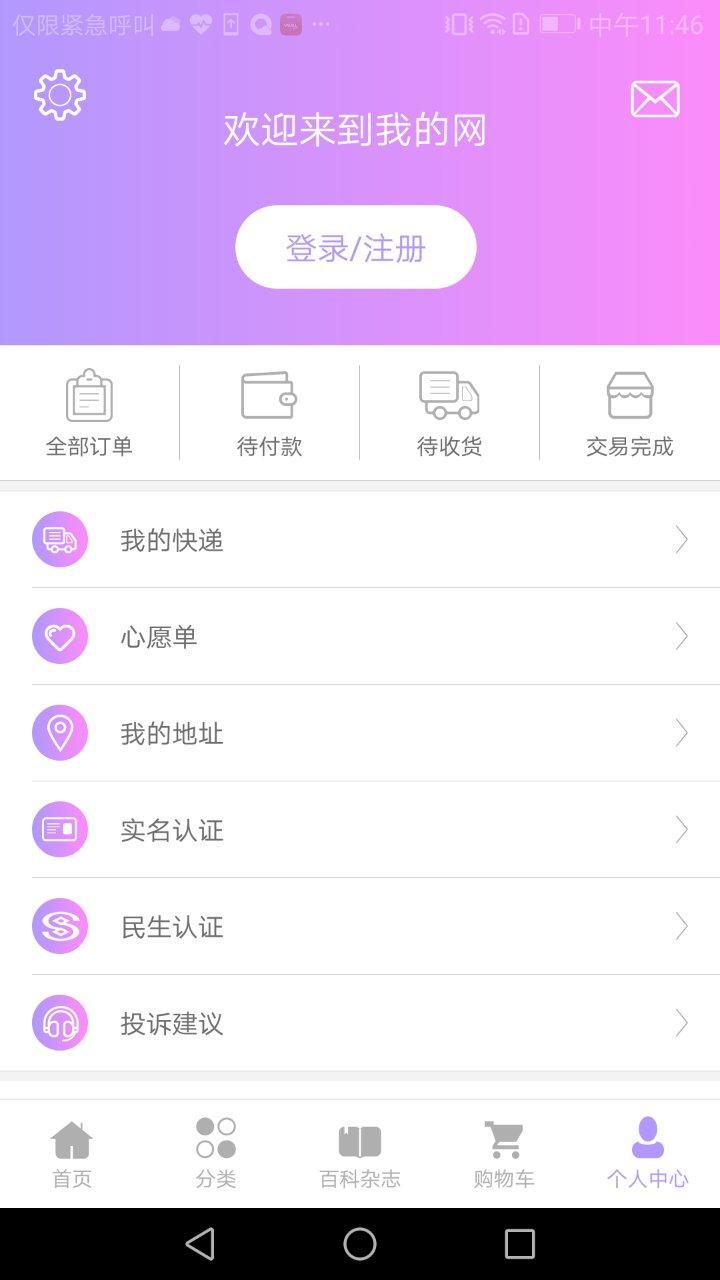720x1280 pixels.
Task: Open the 投诉建议 row
Action: tap(360, 1023)
